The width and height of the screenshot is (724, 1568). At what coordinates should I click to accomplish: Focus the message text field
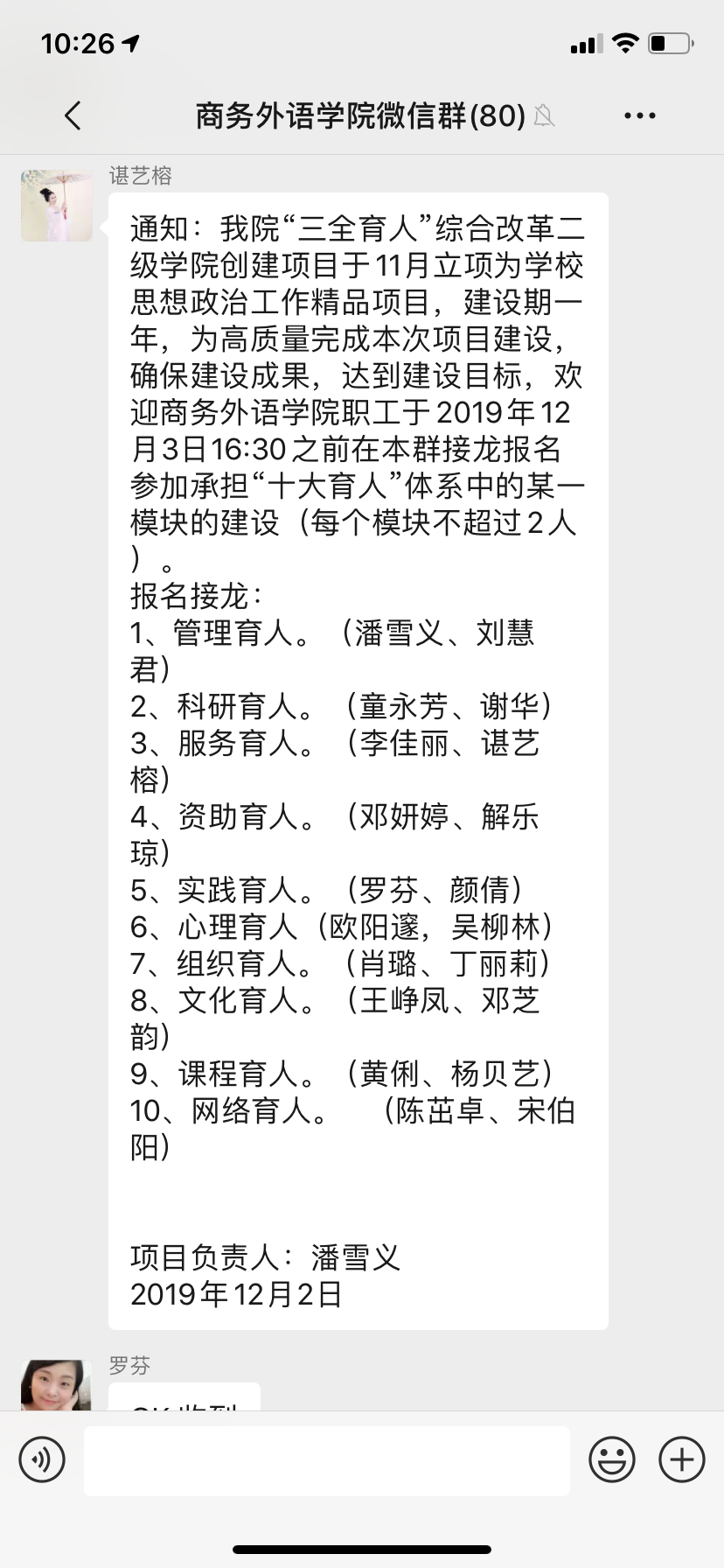327,1460
